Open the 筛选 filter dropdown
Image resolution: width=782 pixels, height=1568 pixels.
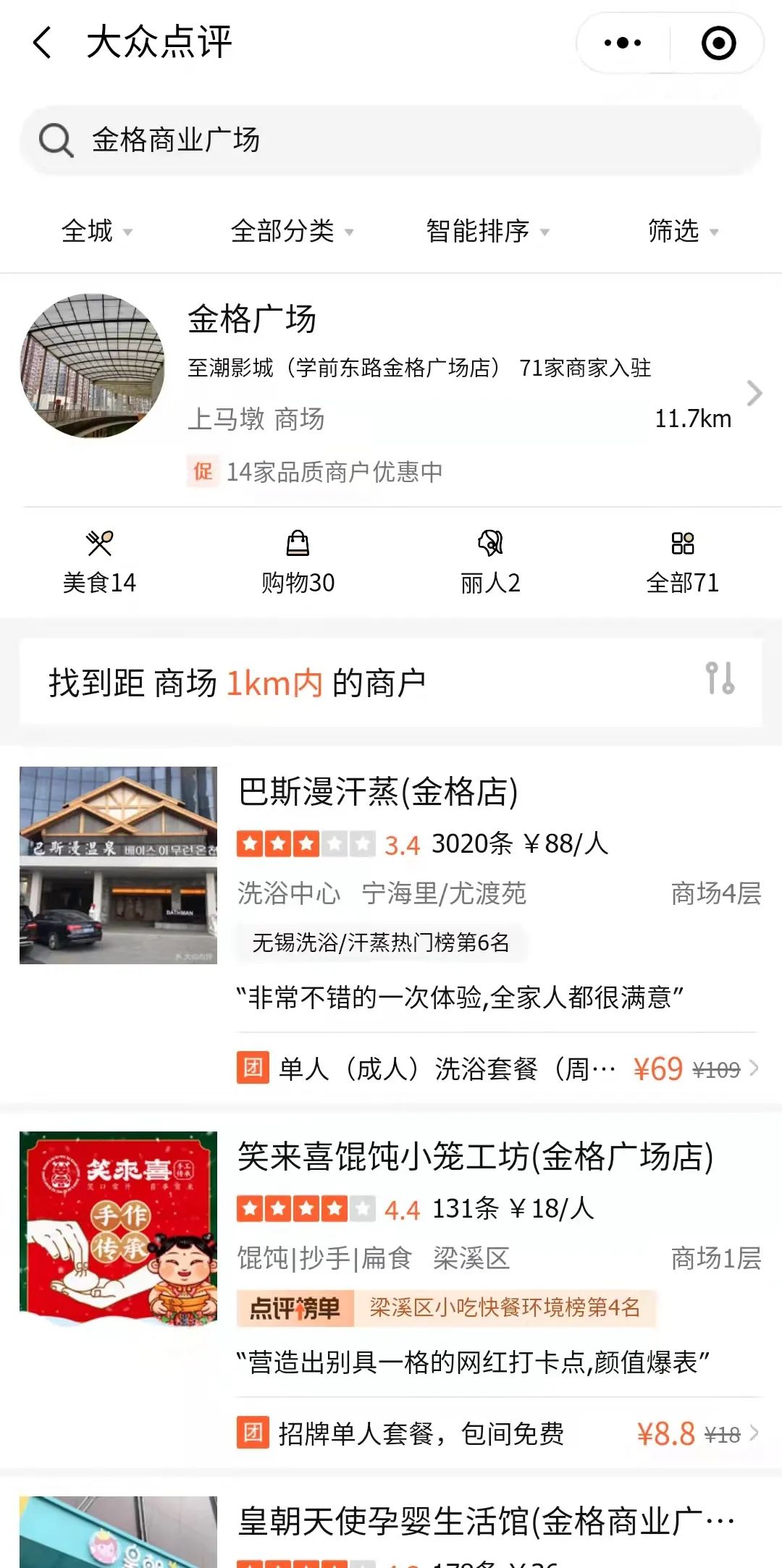[x=683, y=232]
